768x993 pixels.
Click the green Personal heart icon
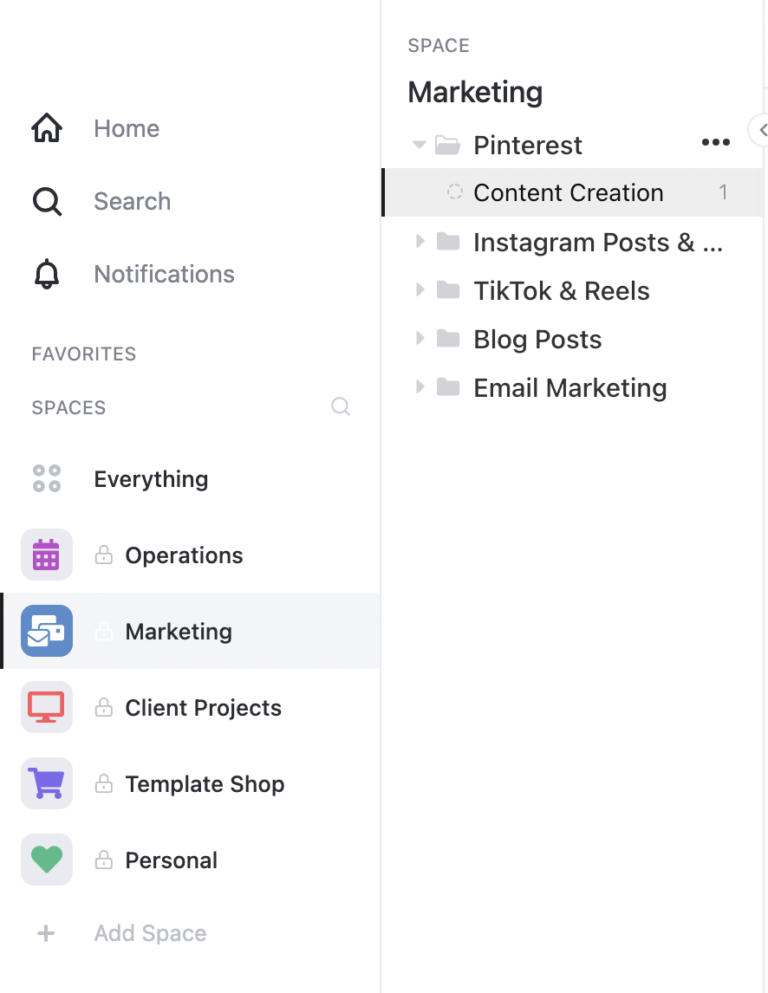(46, 859)
